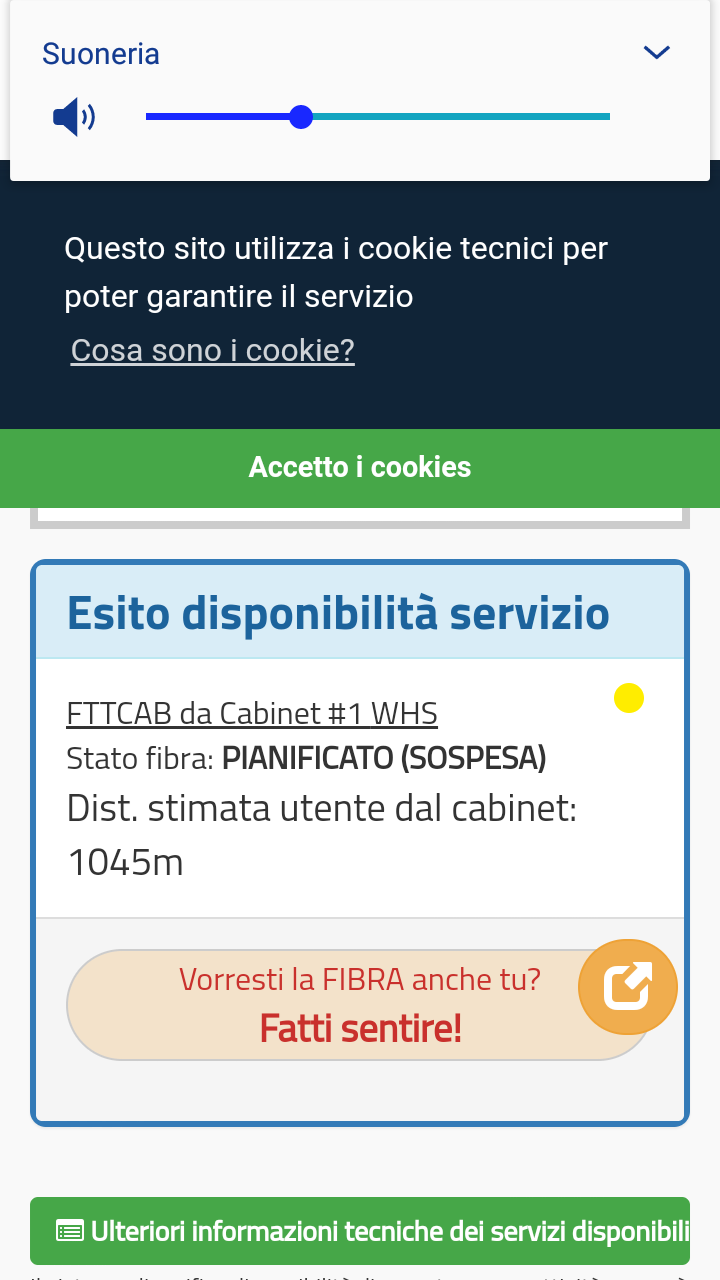Open the 'Cosa sono i cookie?' link
Screen dimensions: 720x1280
pyautogui.click(x=212, y=350)
